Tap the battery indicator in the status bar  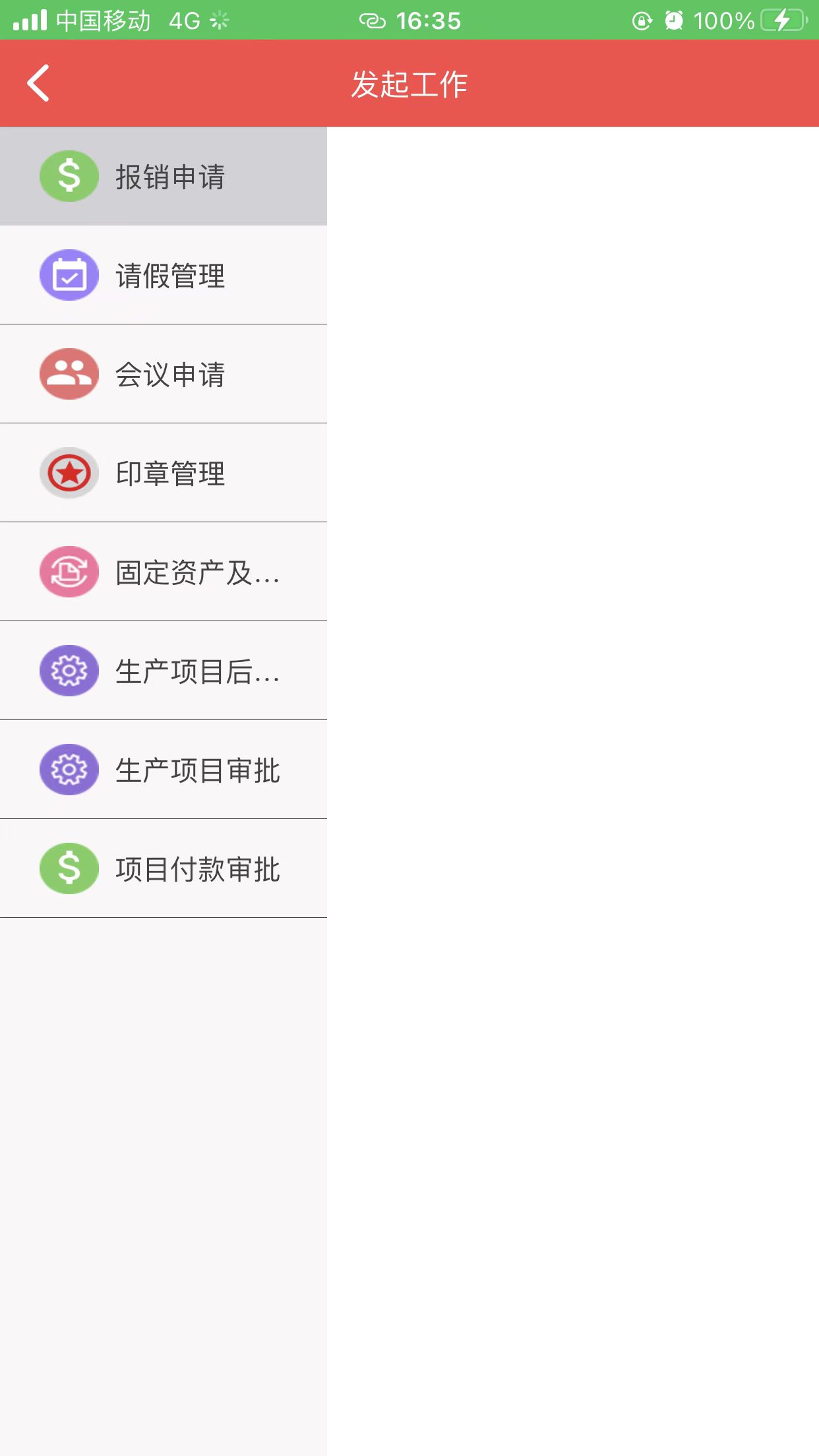pos(781,20)
